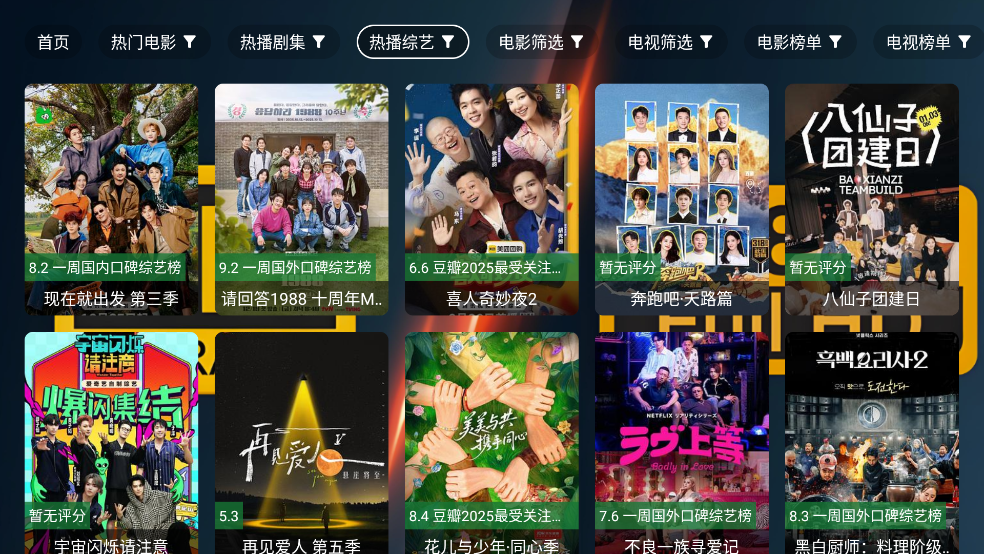Open 奔跑吧·天路篇
The height and width of the screenshot is (554, 984).
681,199
